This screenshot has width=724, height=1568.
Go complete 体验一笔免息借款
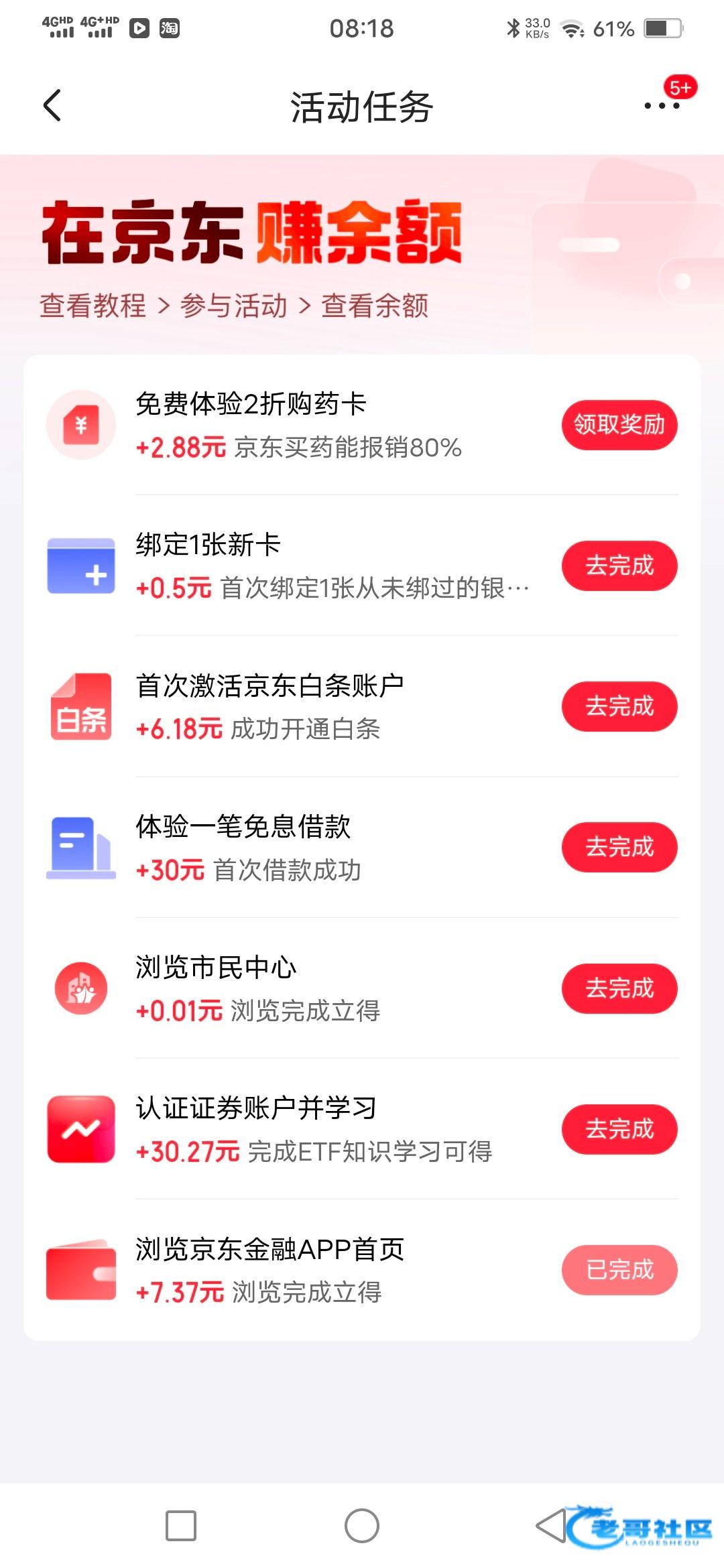[619, 847]
